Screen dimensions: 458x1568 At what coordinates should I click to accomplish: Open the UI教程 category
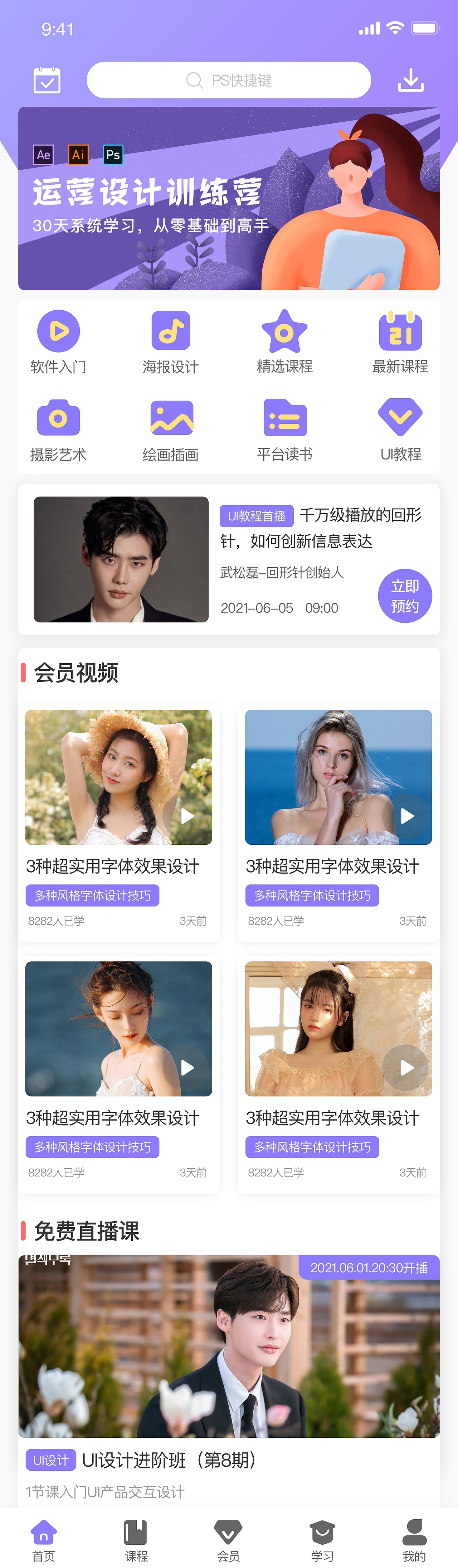tap(400, 429)
